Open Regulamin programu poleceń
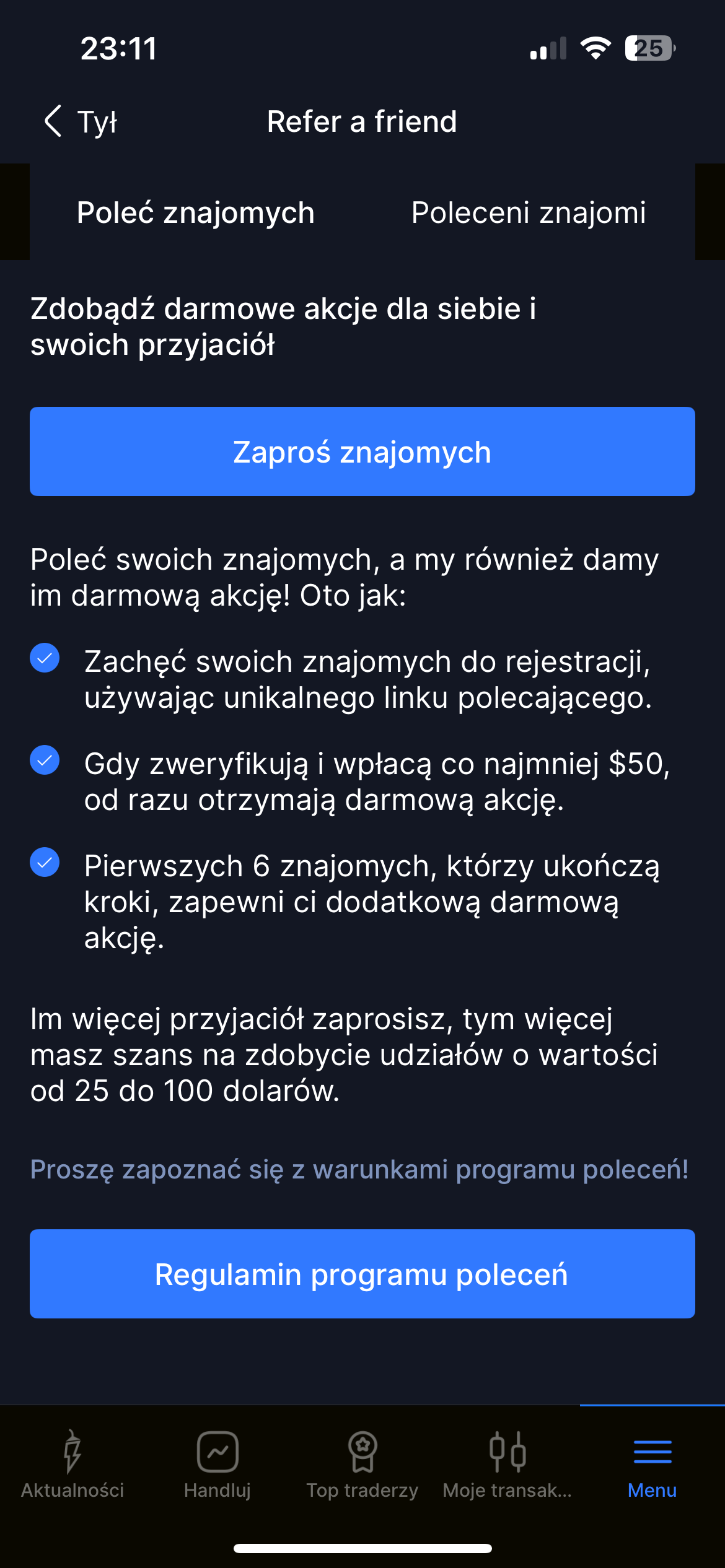725x1568 pixels. click(362, 1274)
